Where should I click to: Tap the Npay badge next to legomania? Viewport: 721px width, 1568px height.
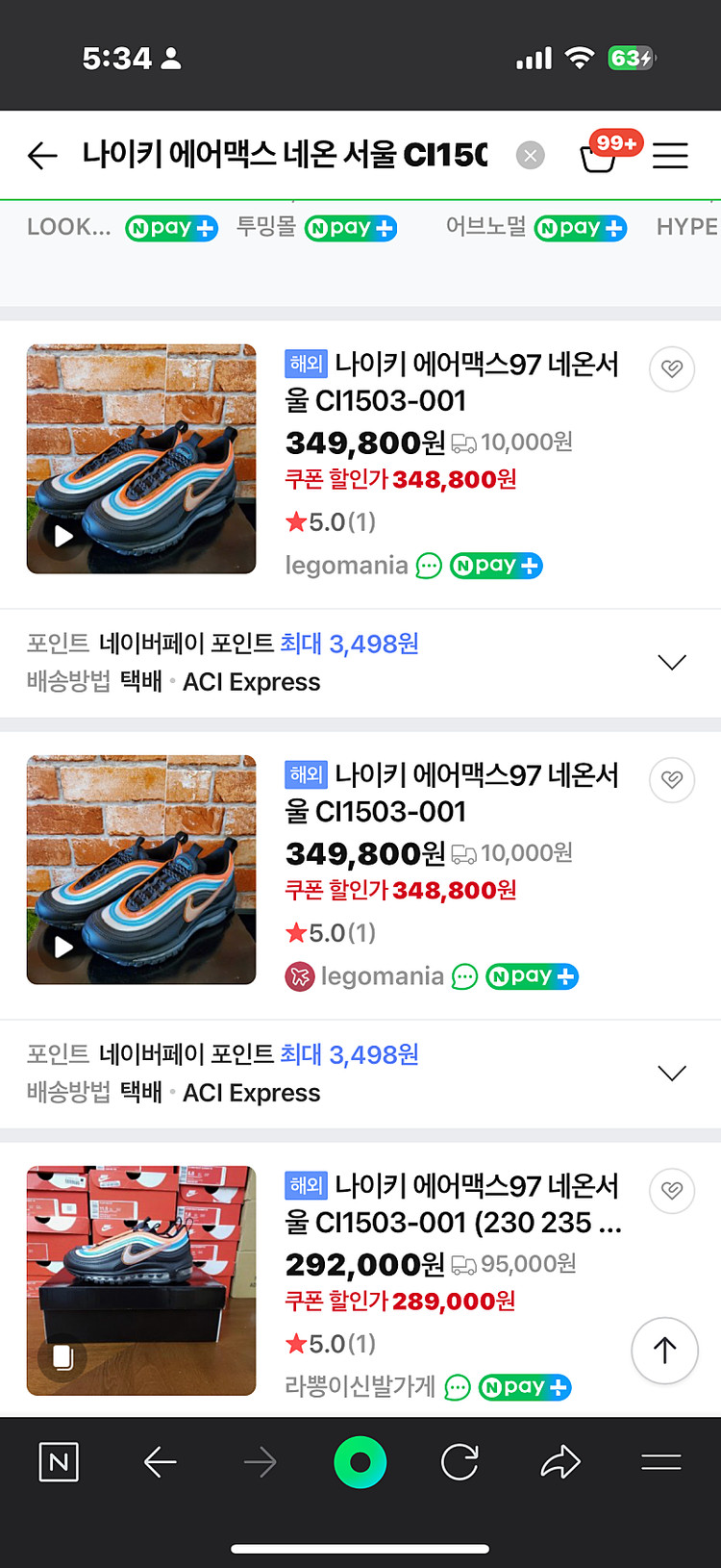496,566
